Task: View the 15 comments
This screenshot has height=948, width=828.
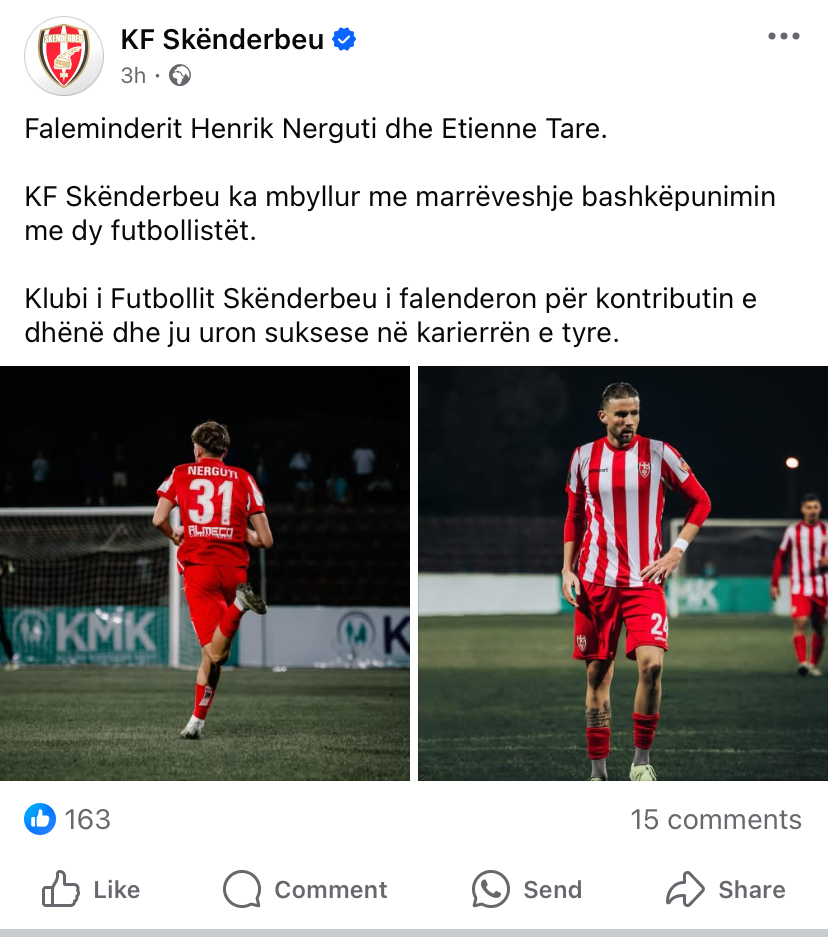Action: point(715,820)
